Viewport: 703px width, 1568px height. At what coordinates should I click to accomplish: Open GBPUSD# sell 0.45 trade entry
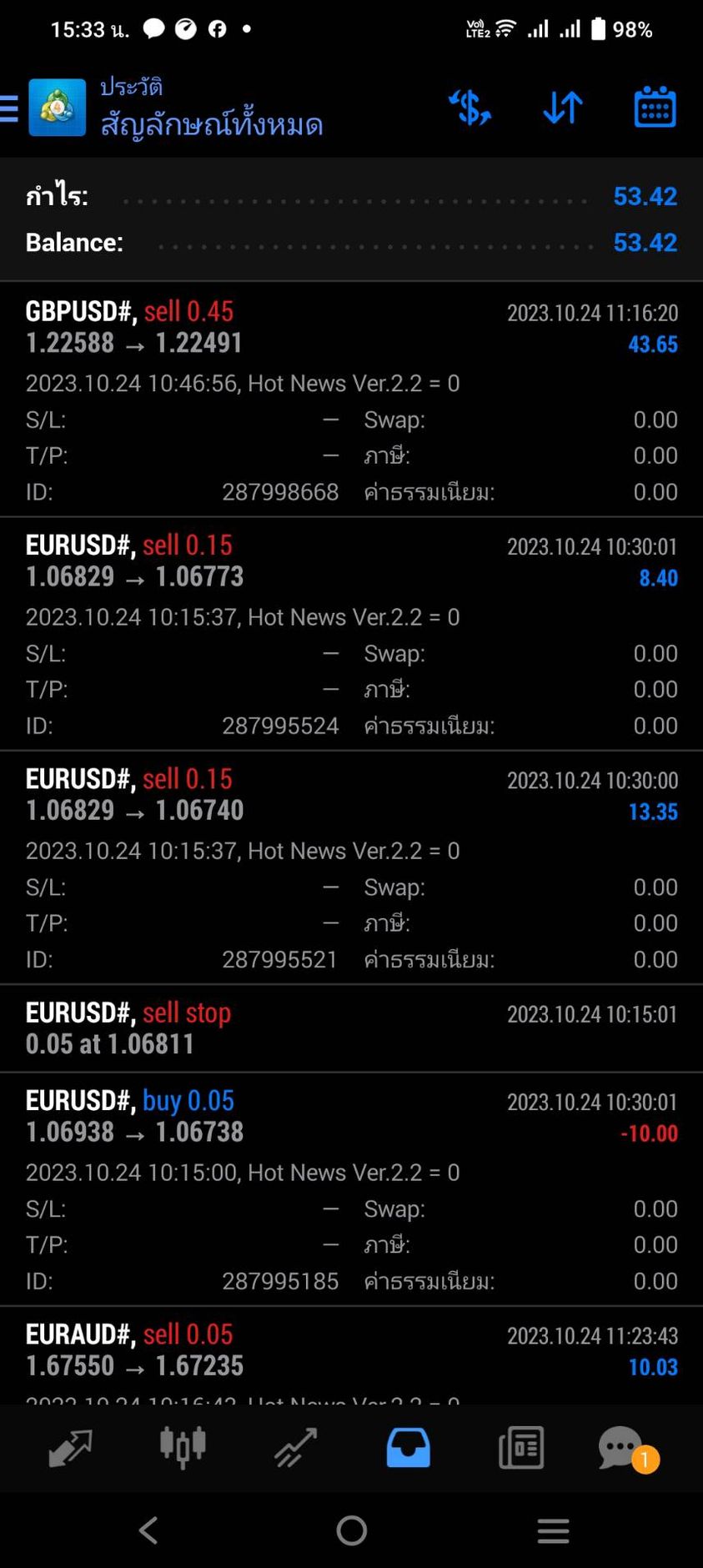coord(351,400)
